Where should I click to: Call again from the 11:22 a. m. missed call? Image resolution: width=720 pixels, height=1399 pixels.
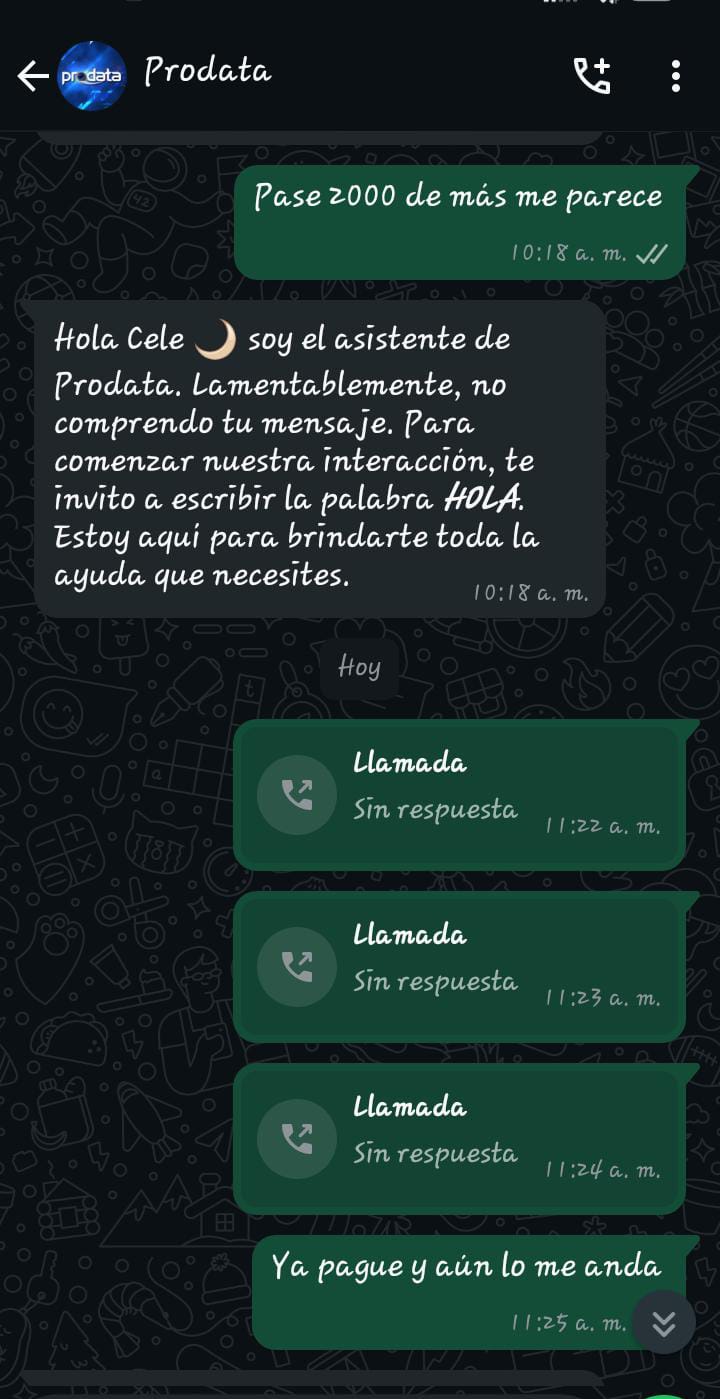tap(296, 795)
